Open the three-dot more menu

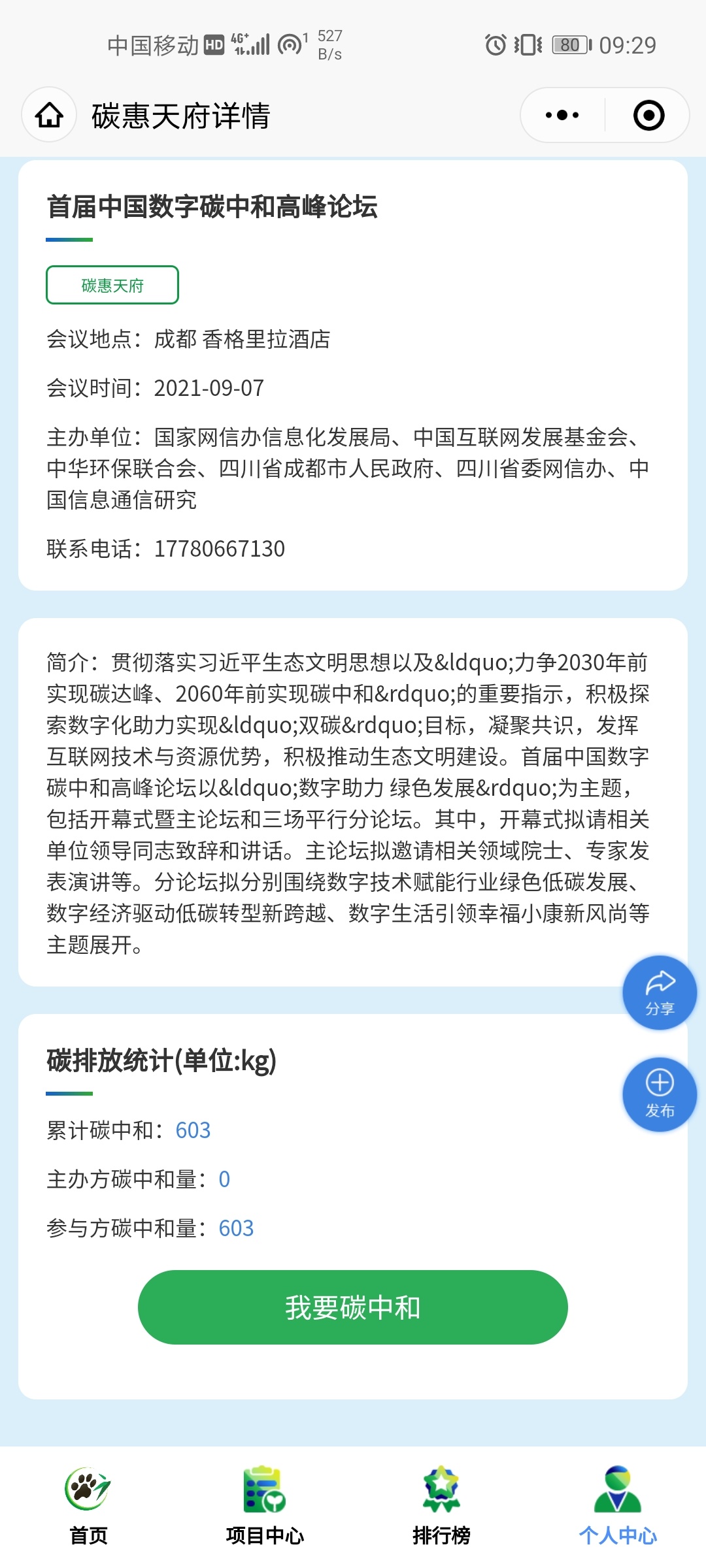click(x=562, y=116)
